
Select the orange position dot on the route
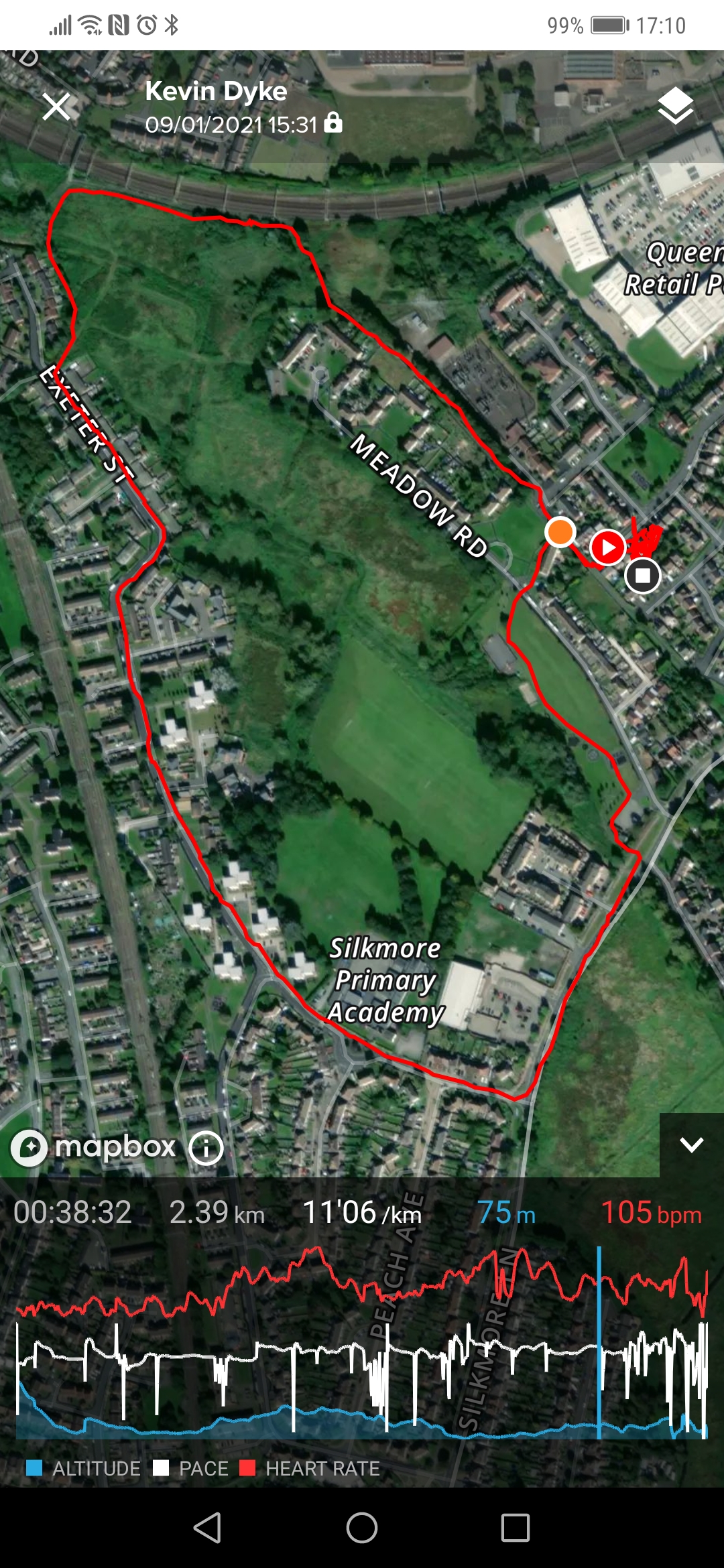(560, 532)
